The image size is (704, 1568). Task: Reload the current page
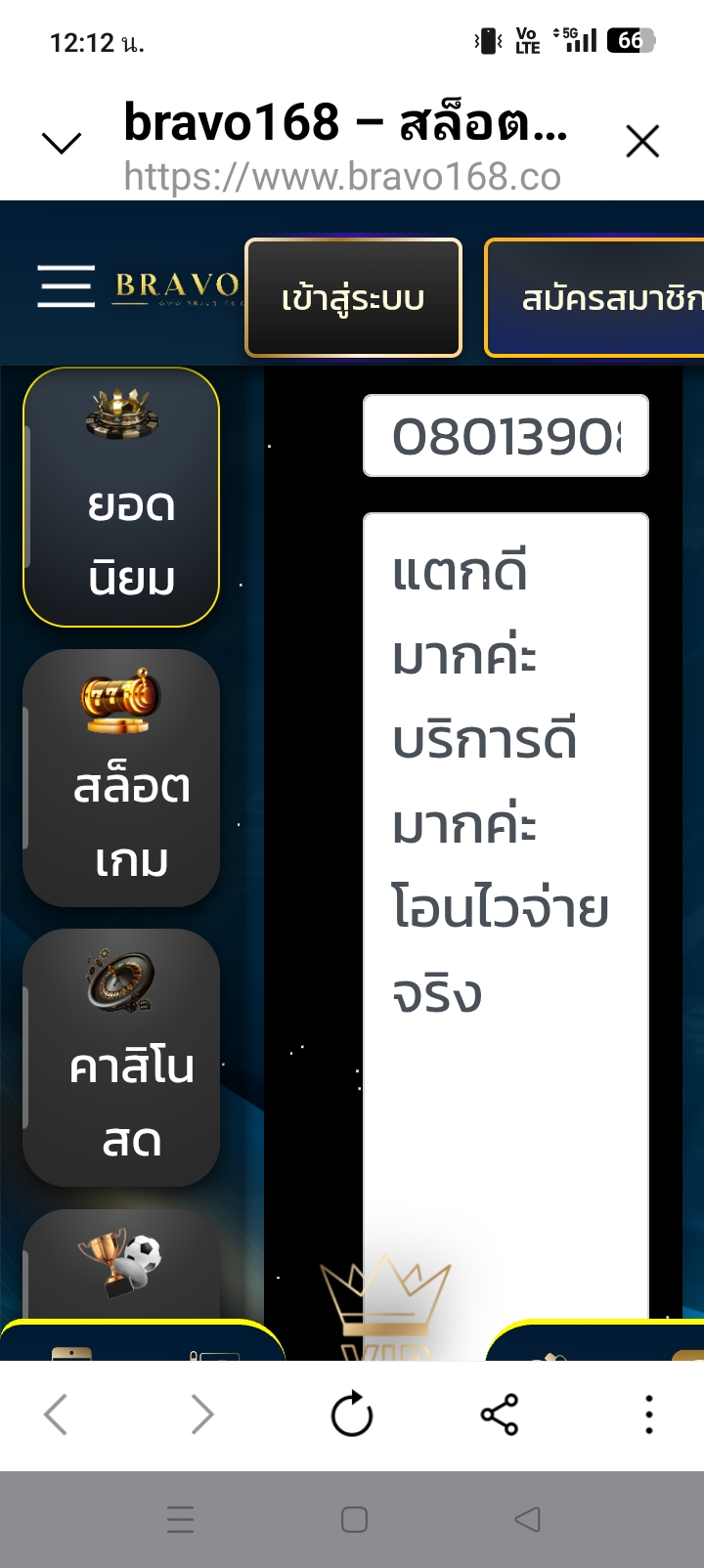(x=352, y=1415)
